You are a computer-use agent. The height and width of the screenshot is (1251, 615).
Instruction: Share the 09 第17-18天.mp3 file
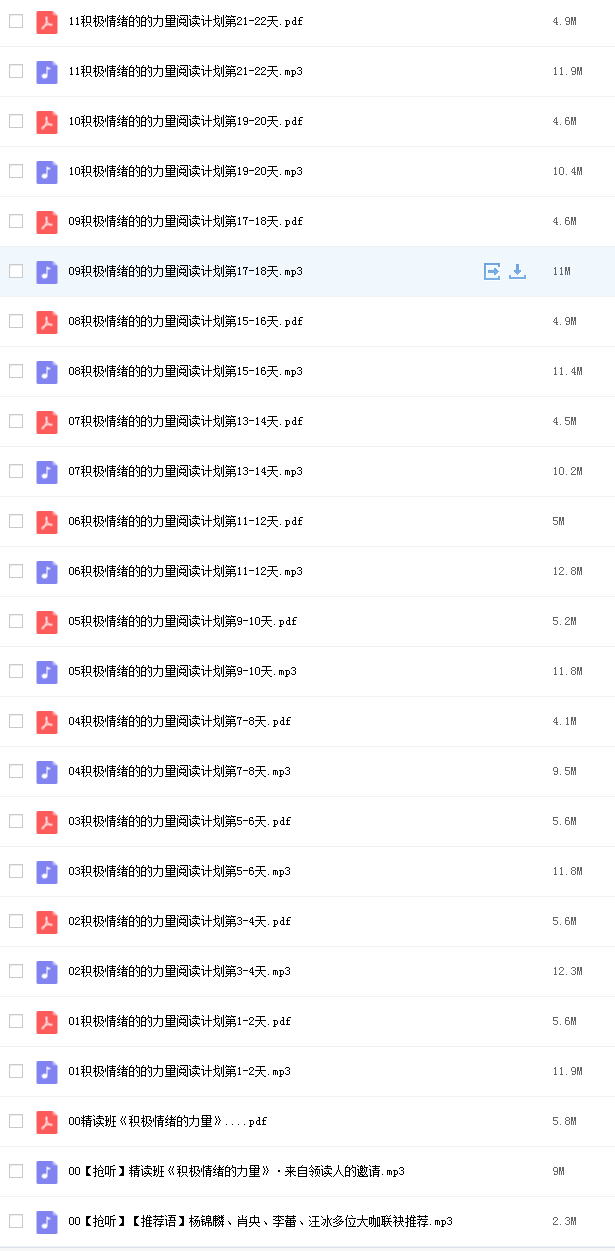click(x=492, y=271)
